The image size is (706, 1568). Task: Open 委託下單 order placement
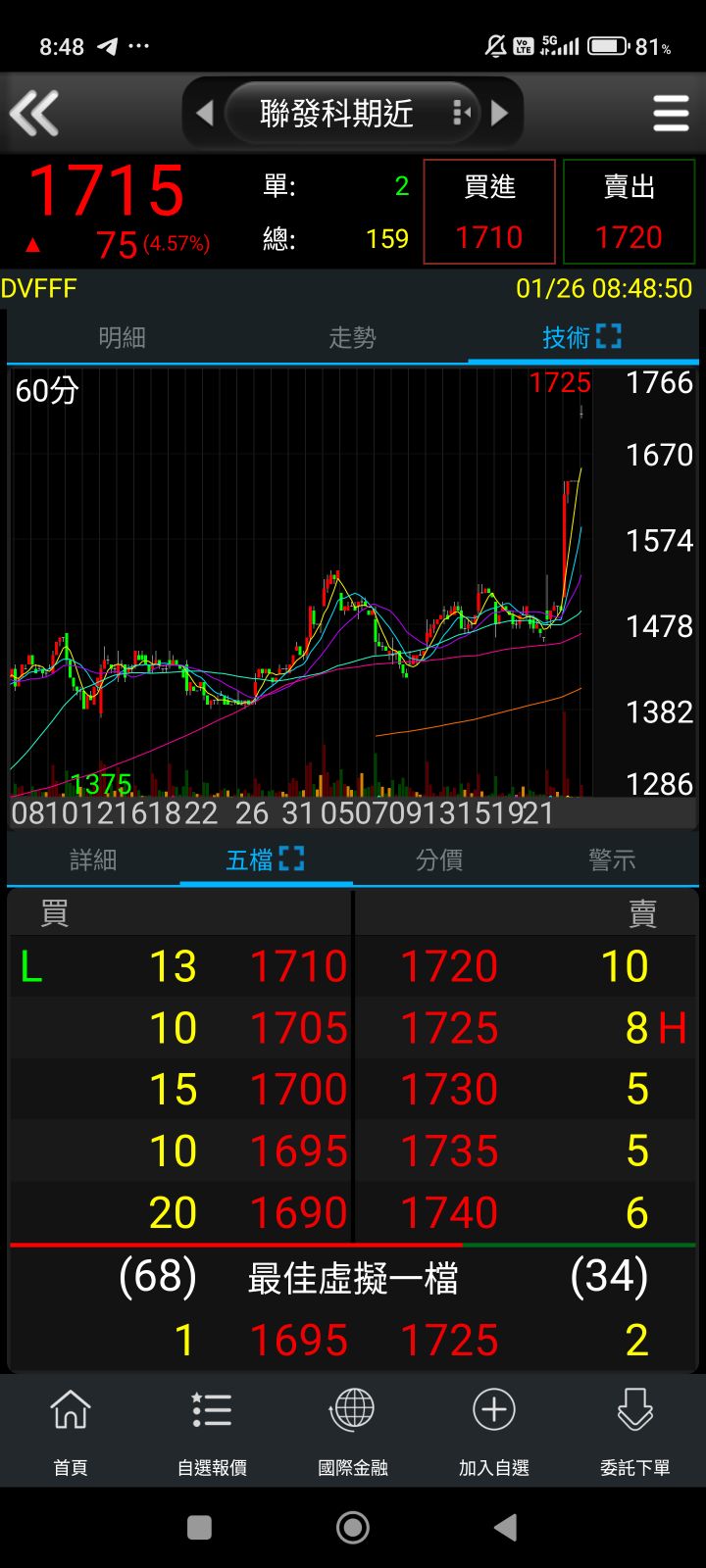635,1432
